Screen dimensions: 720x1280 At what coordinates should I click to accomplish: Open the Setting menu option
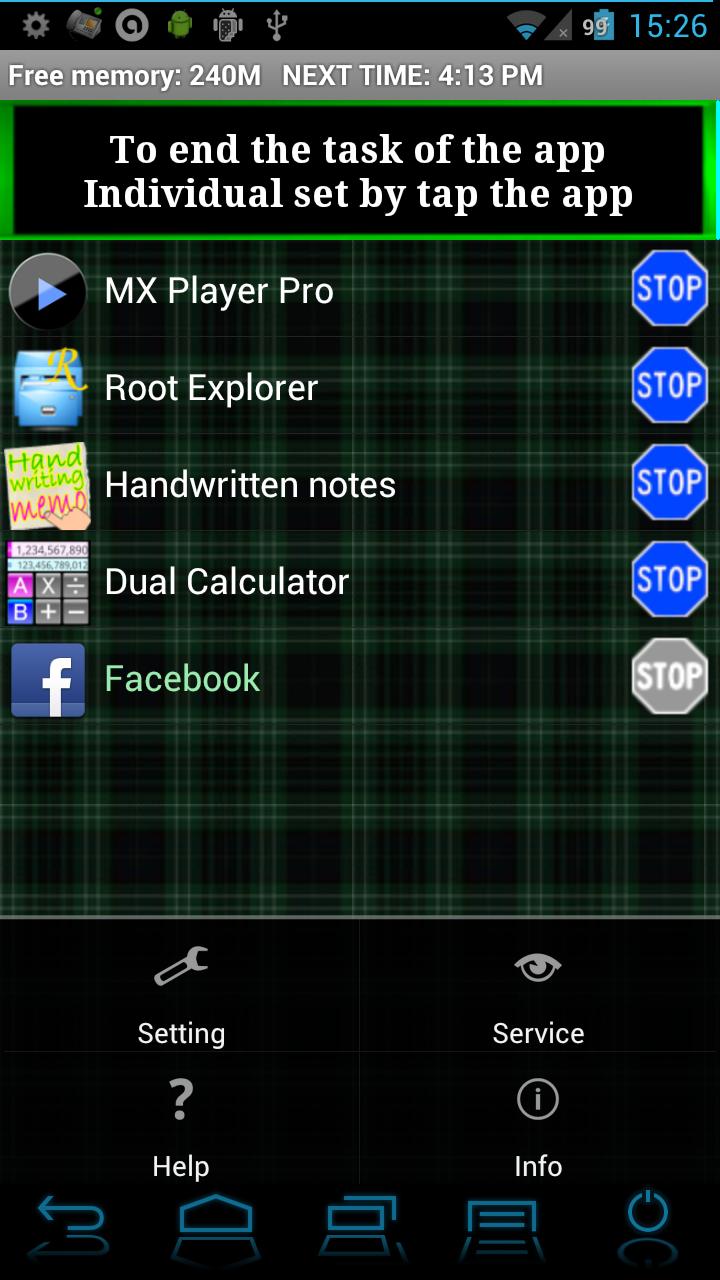point(181,993)
